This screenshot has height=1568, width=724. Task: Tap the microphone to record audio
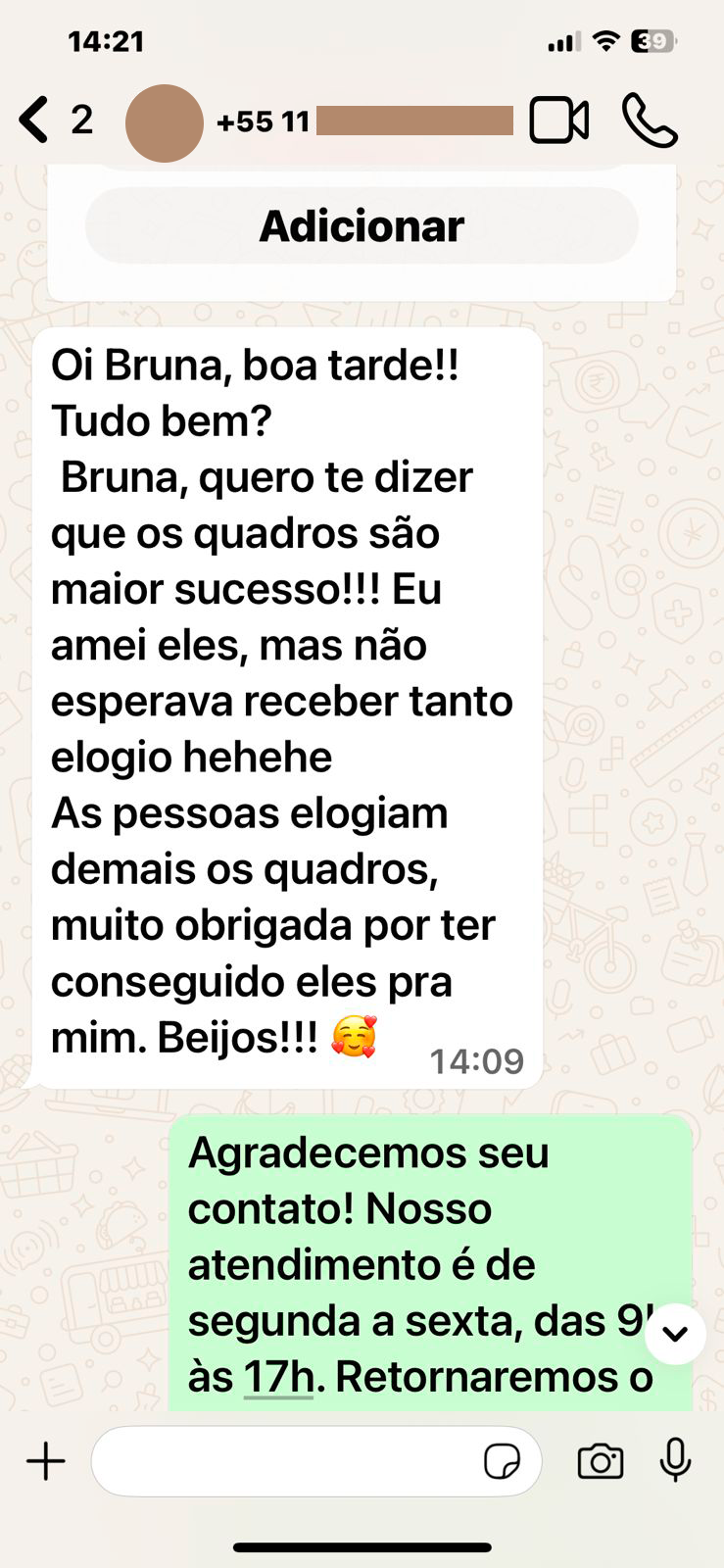pos(675,1459)
